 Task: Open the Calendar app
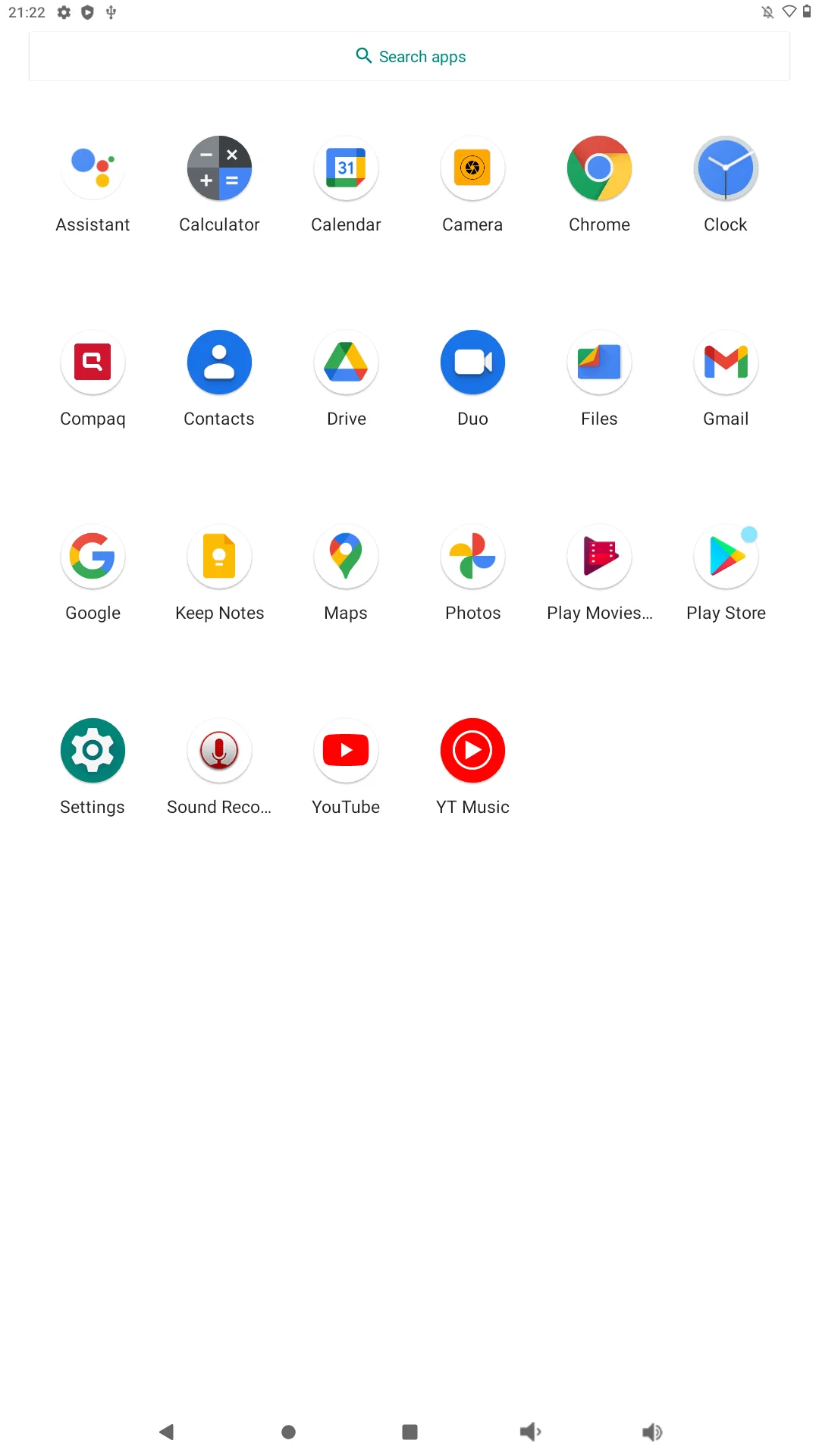[346, 168]
